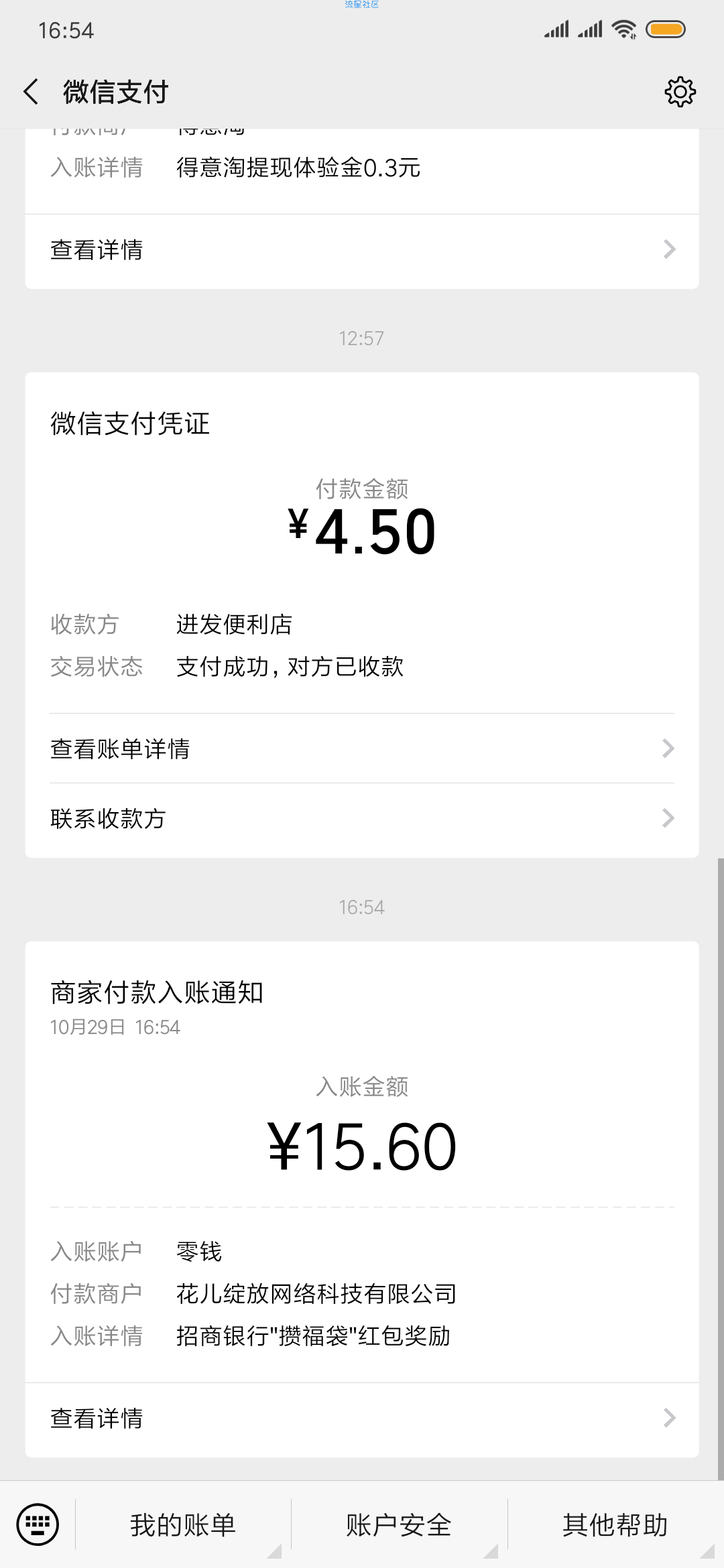Open 其他帮助 menu
Image resolution: width=724 pixels, height=1568 pixels.
(615, 1525)
